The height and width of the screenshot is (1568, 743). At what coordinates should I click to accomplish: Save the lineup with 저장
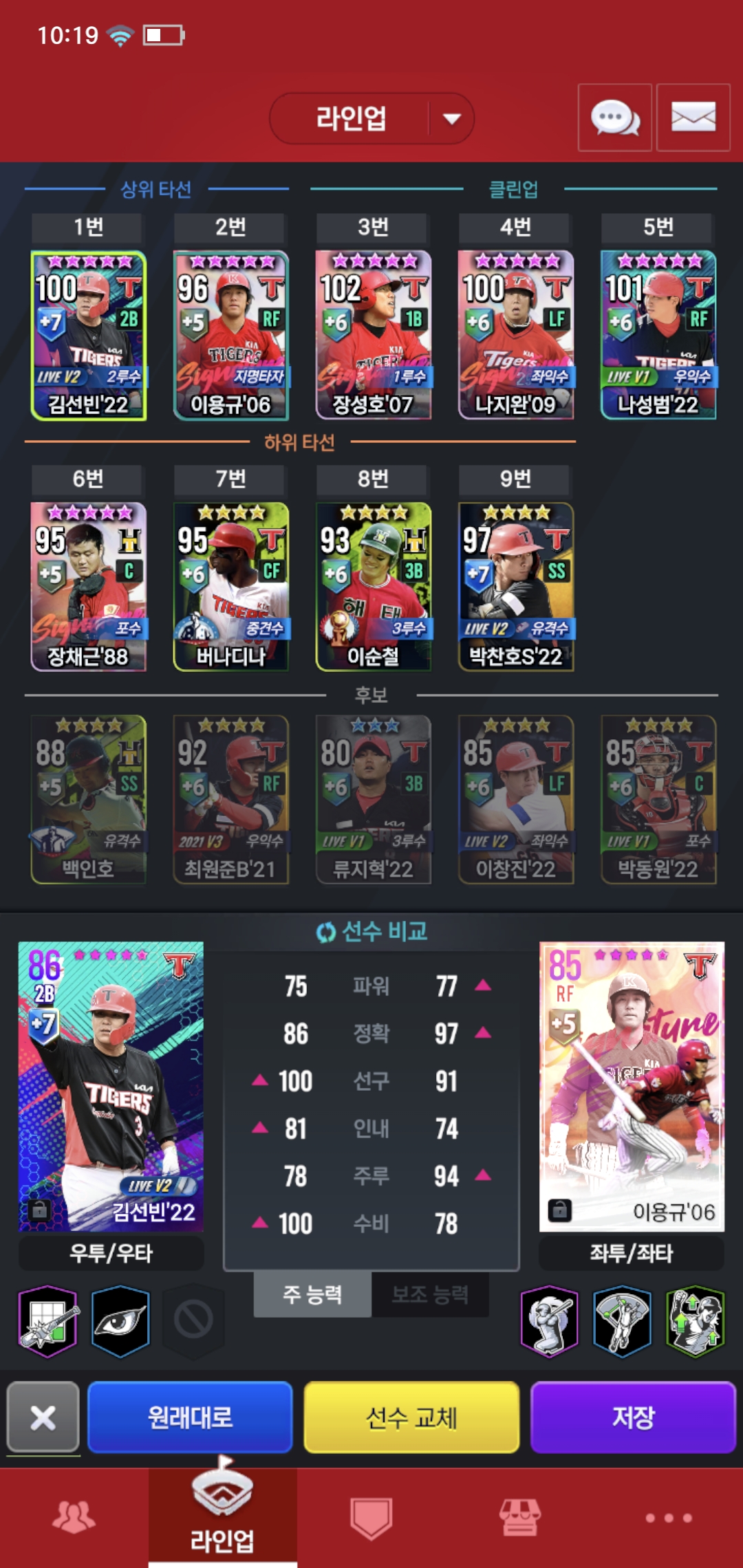point(633,1417)
